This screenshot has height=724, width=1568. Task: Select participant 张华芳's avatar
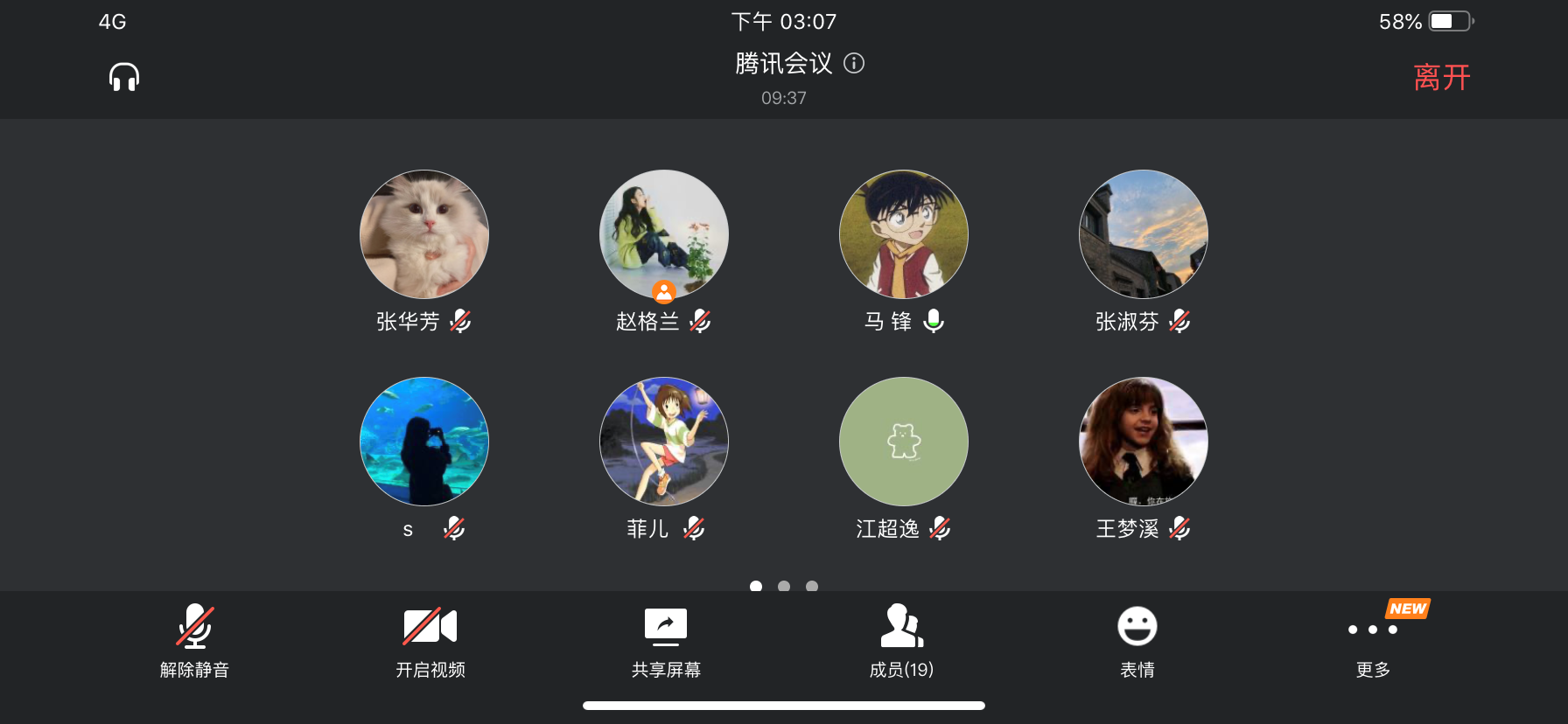[x=424, y=234]
